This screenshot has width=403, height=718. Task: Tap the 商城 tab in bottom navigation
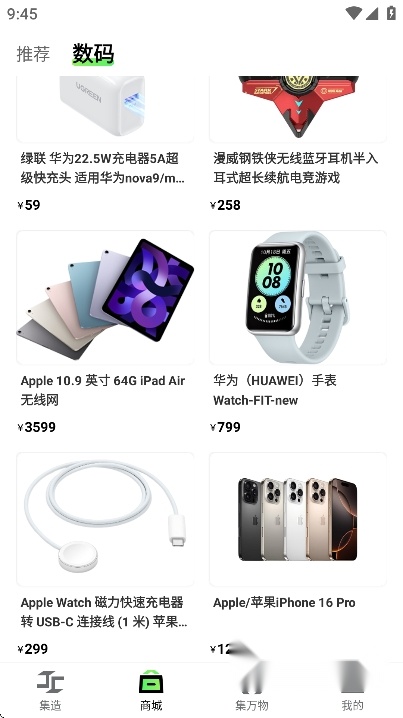(151, 691)
